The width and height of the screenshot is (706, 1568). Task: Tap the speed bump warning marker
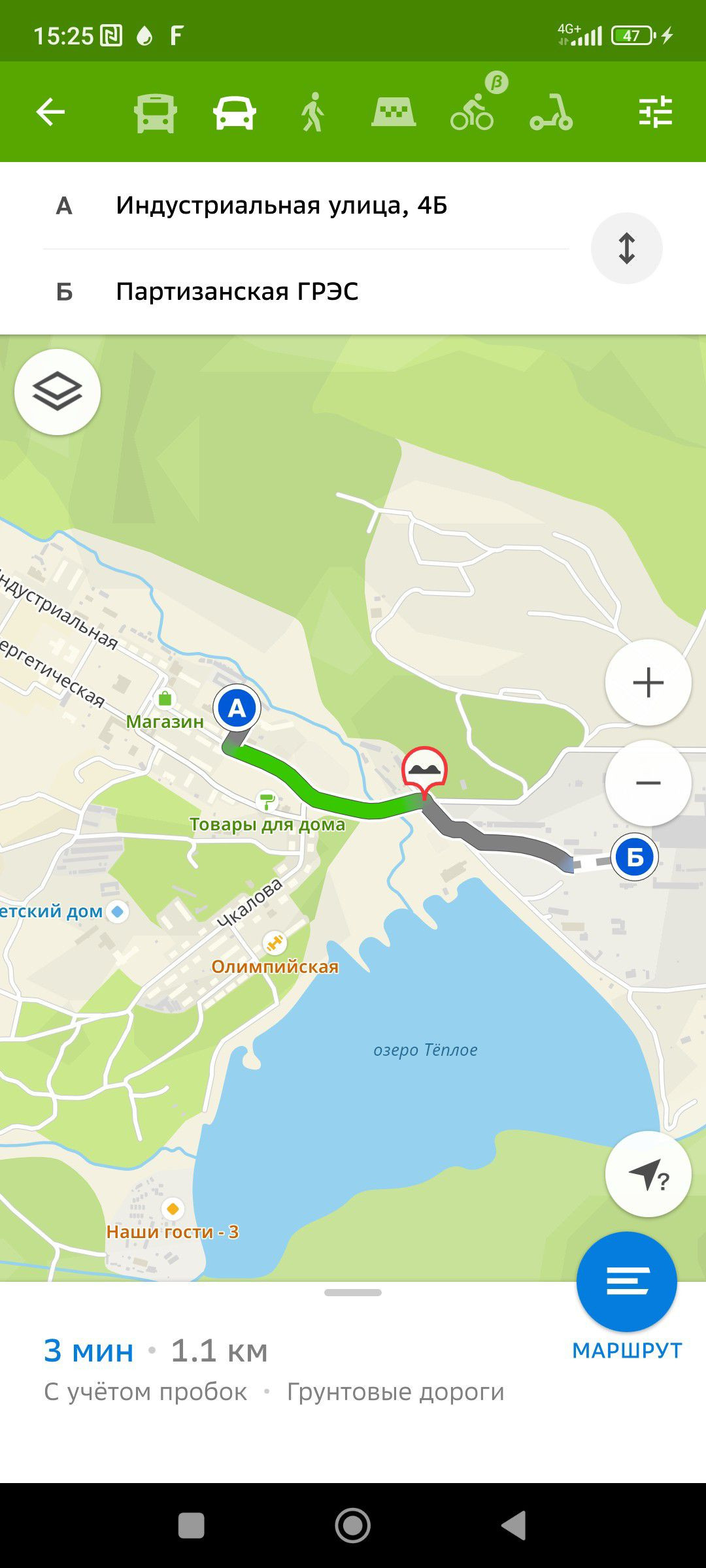[425, 770]
